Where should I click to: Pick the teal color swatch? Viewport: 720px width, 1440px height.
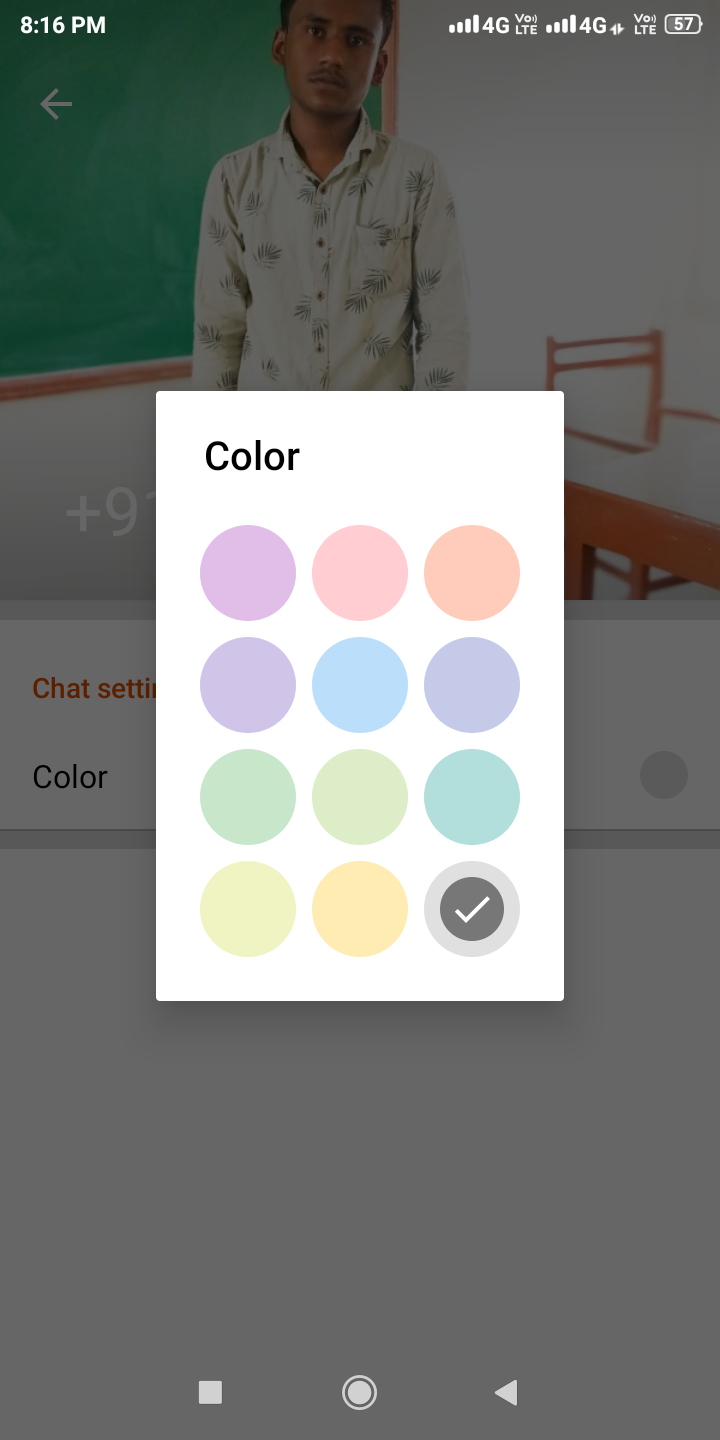[472, 797]
